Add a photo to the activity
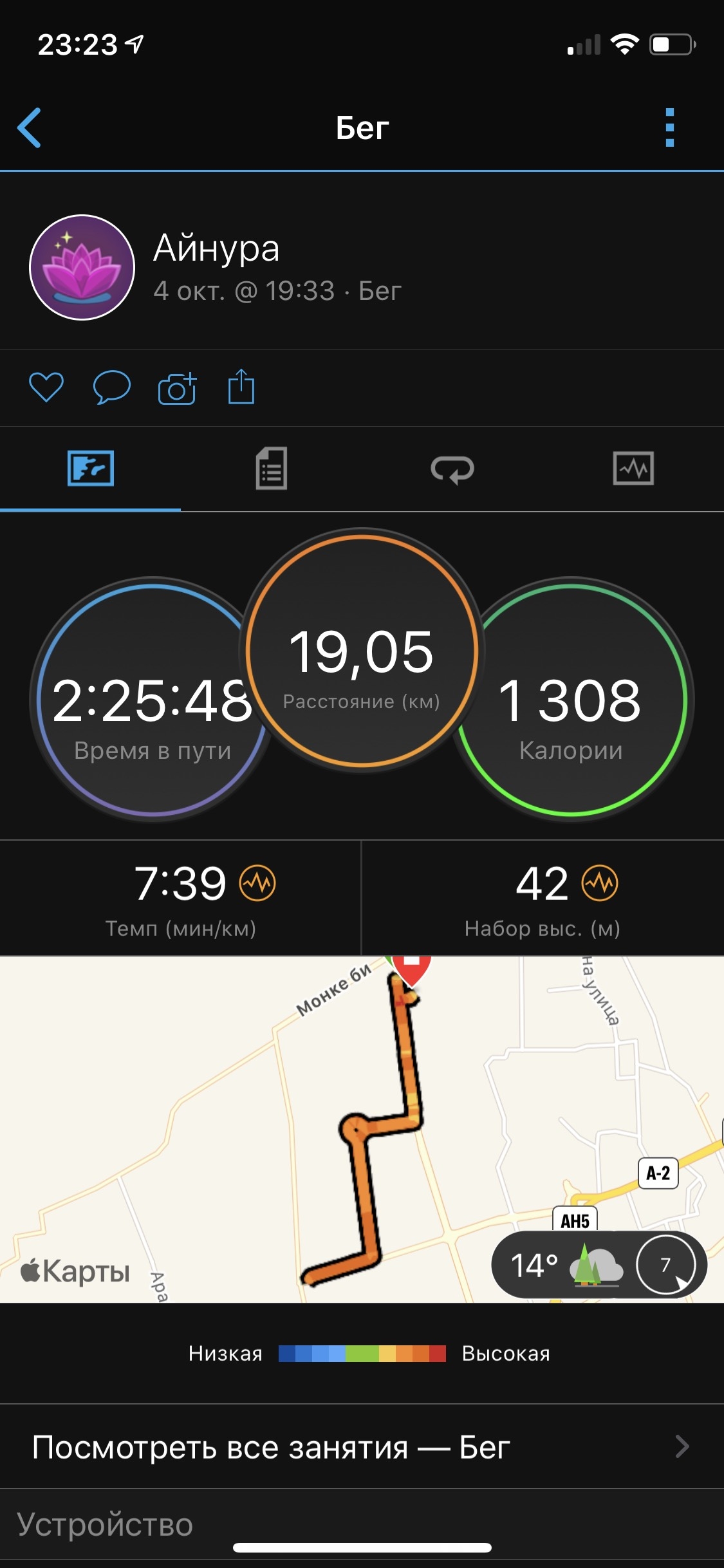Viewport: 724px width, 1568px height. pos(177,388)
